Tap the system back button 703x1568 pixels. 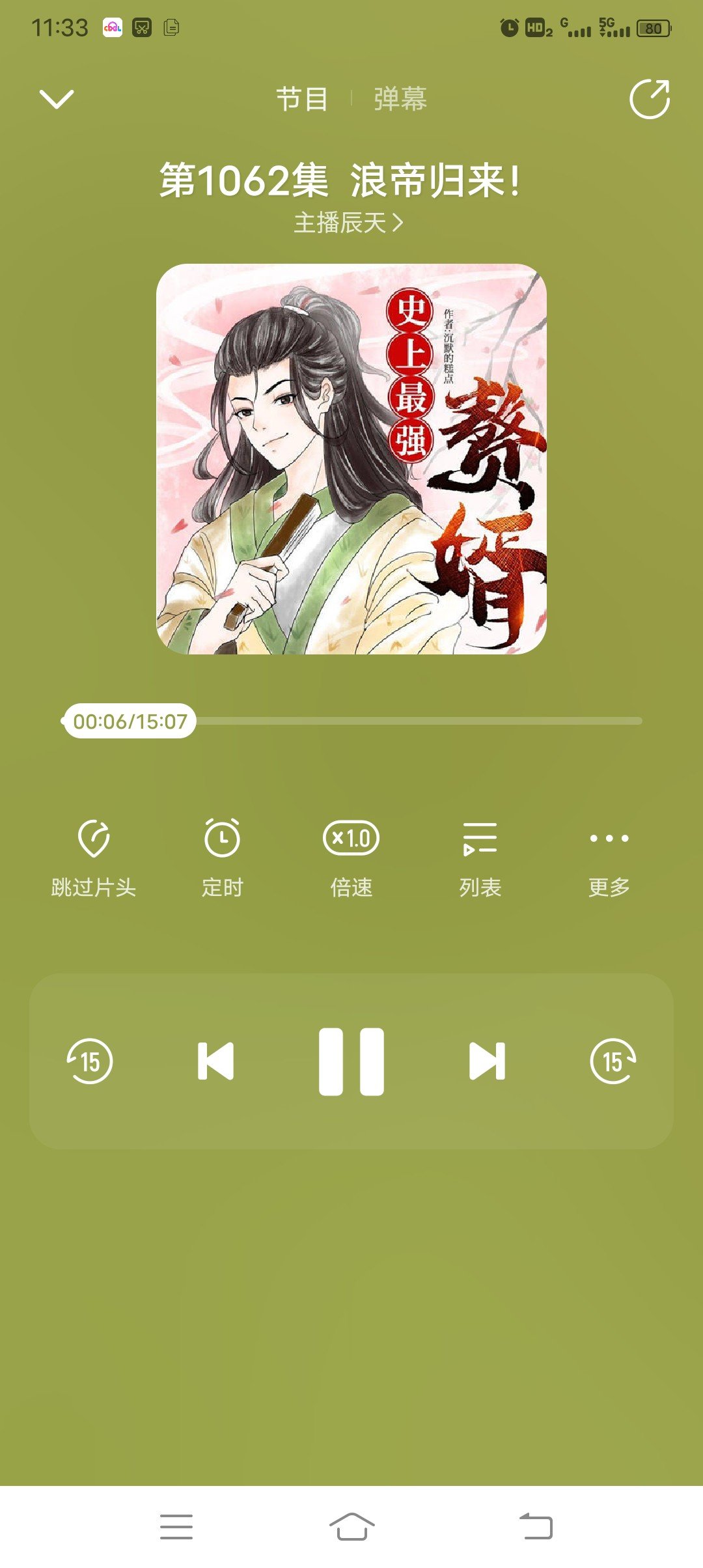536,1526
